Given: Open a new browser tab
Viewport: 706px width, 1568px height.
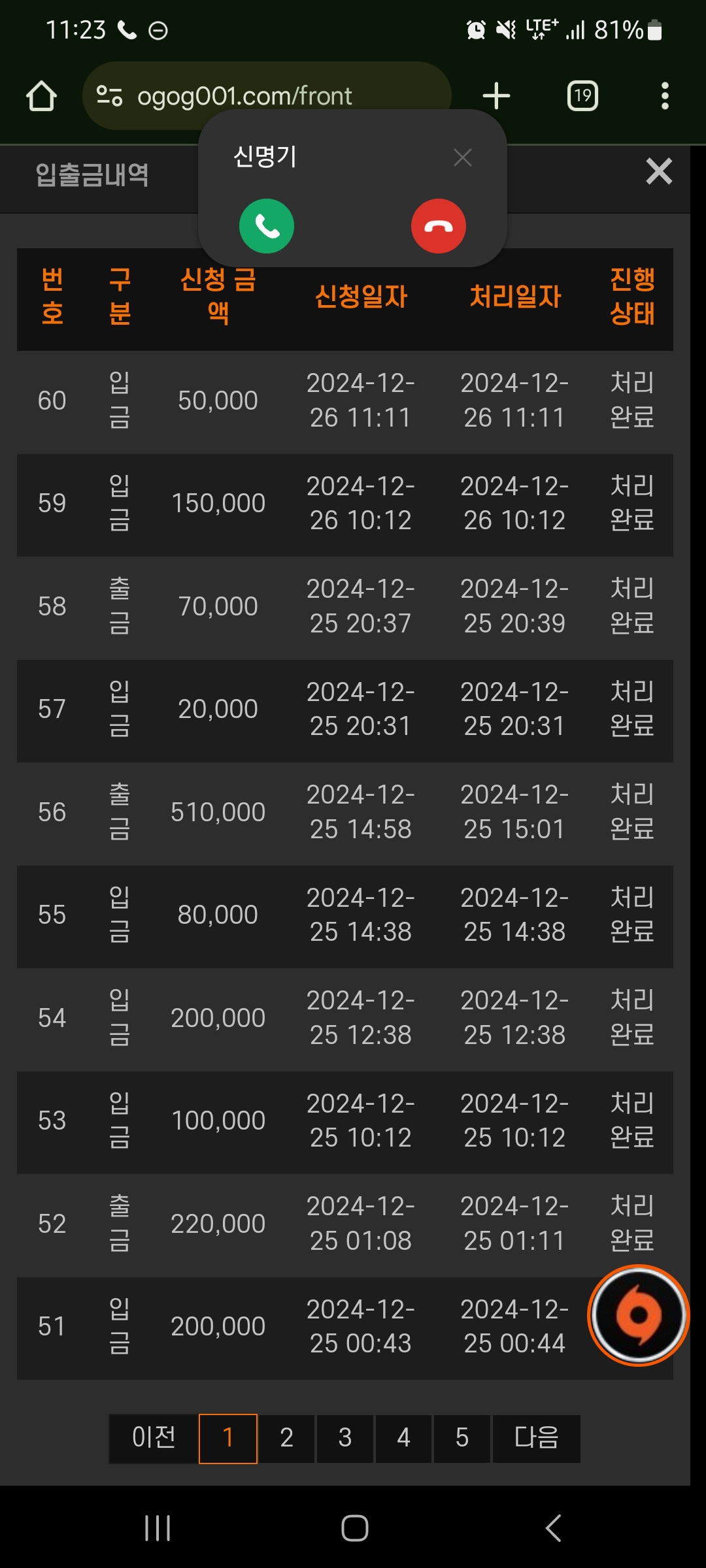Looking at the screenshot, I should tap(496, 96).
